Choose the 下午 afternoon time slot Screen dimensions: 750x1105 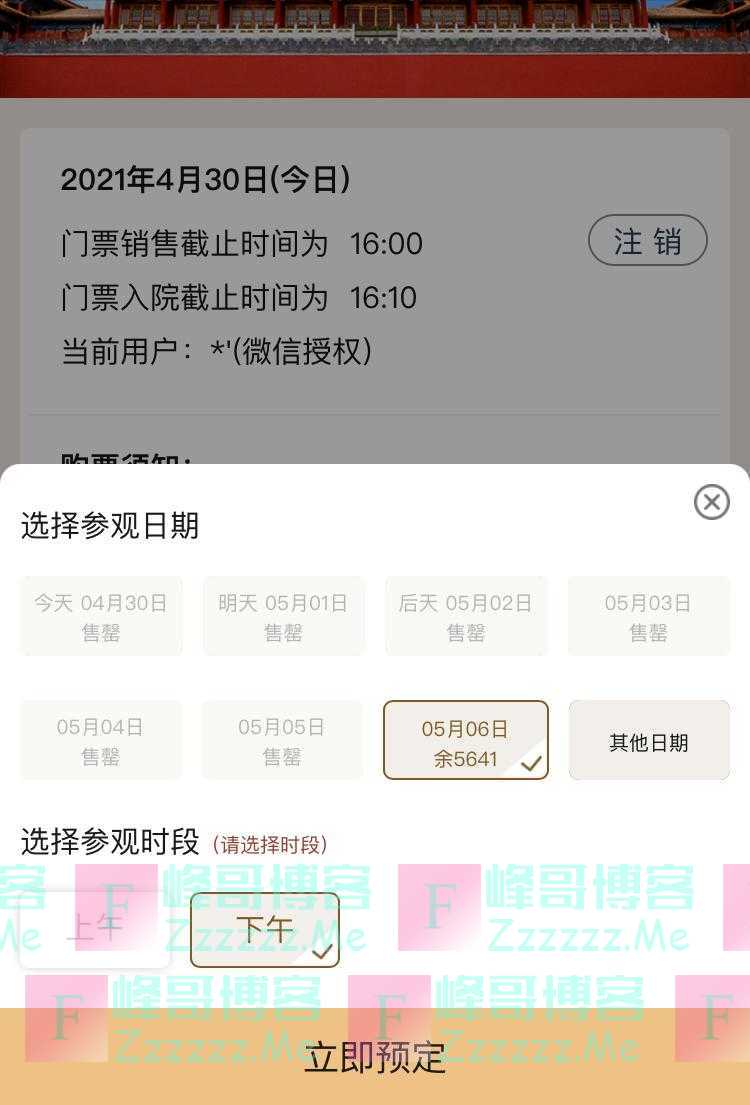pyautogui.click(x=265, y=930)
